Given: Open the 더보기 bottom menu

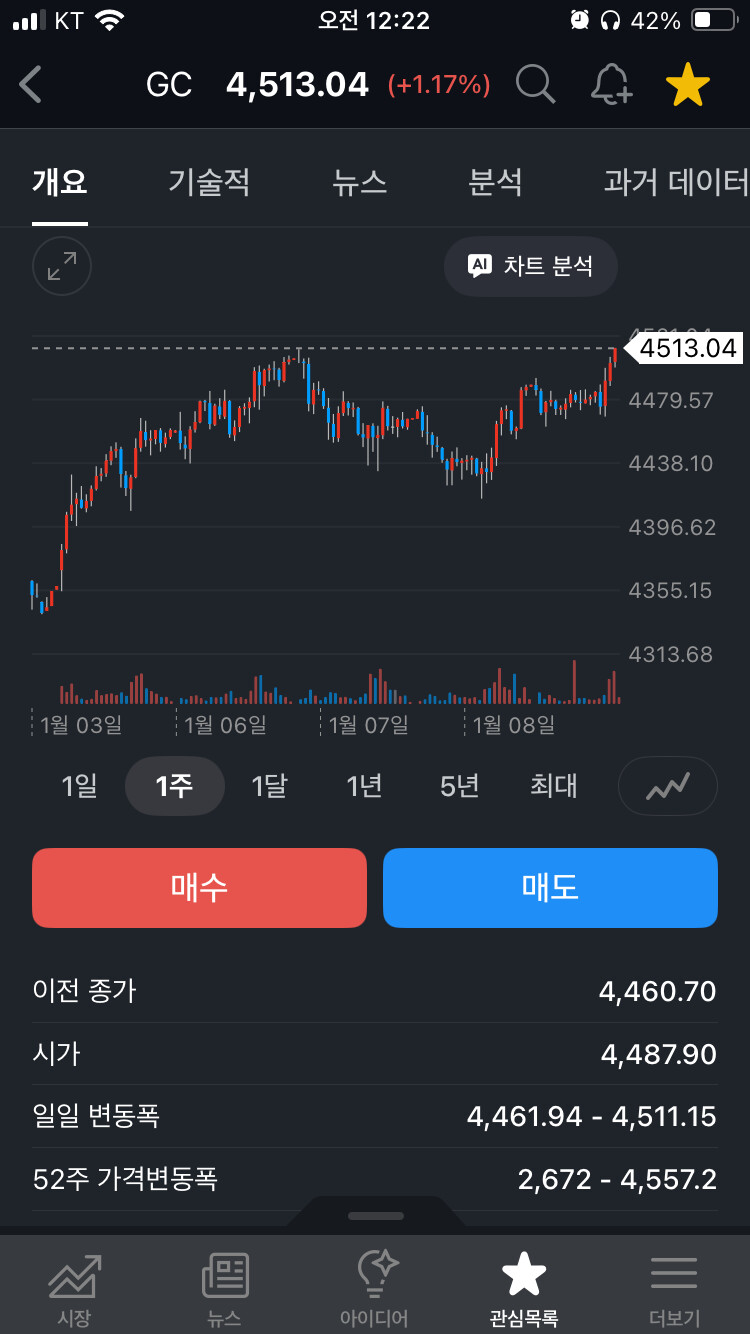Looking at the screenshot, I should click(674, 1290).
